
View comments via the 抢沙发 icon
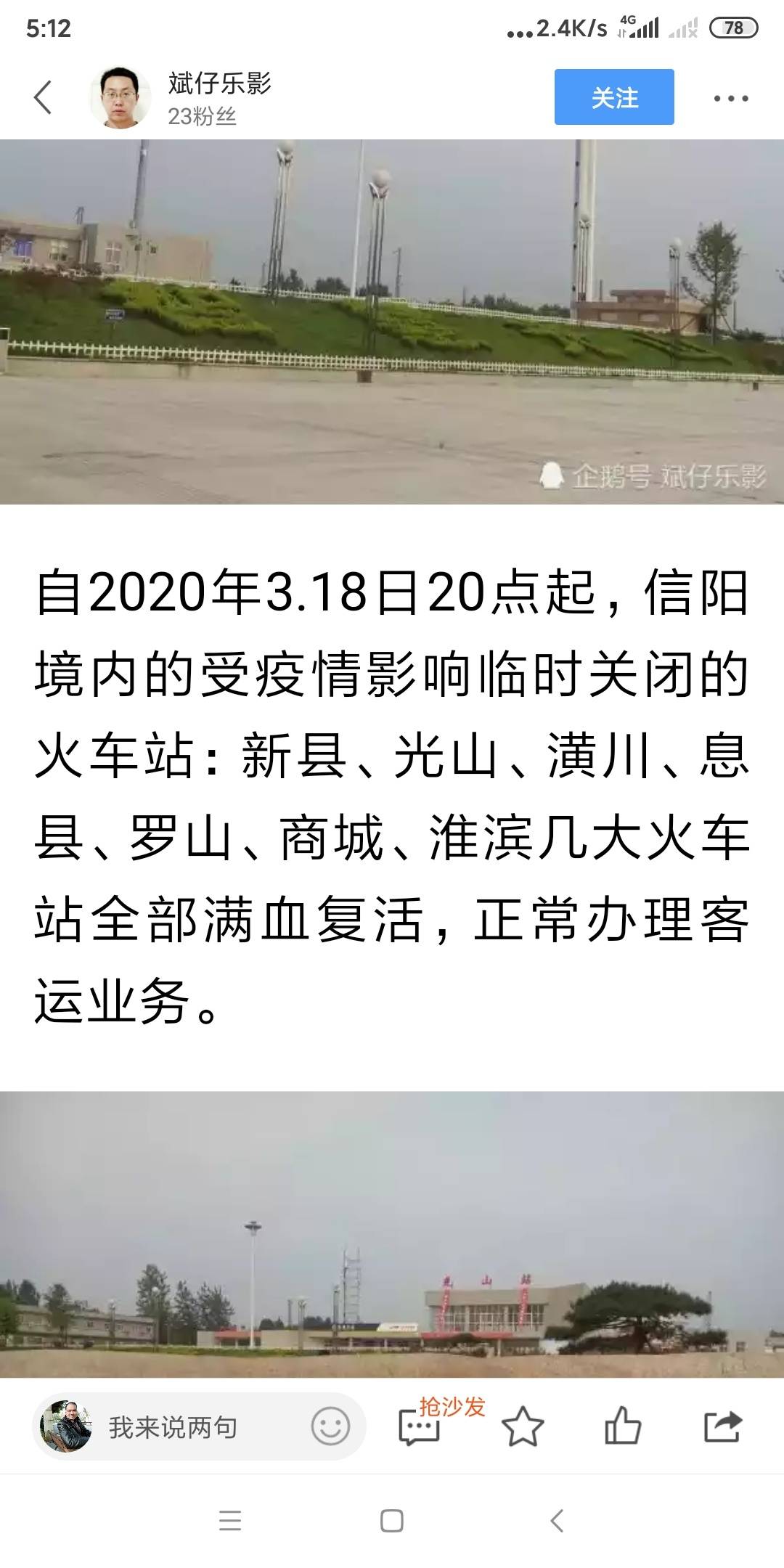point(420,1427)
